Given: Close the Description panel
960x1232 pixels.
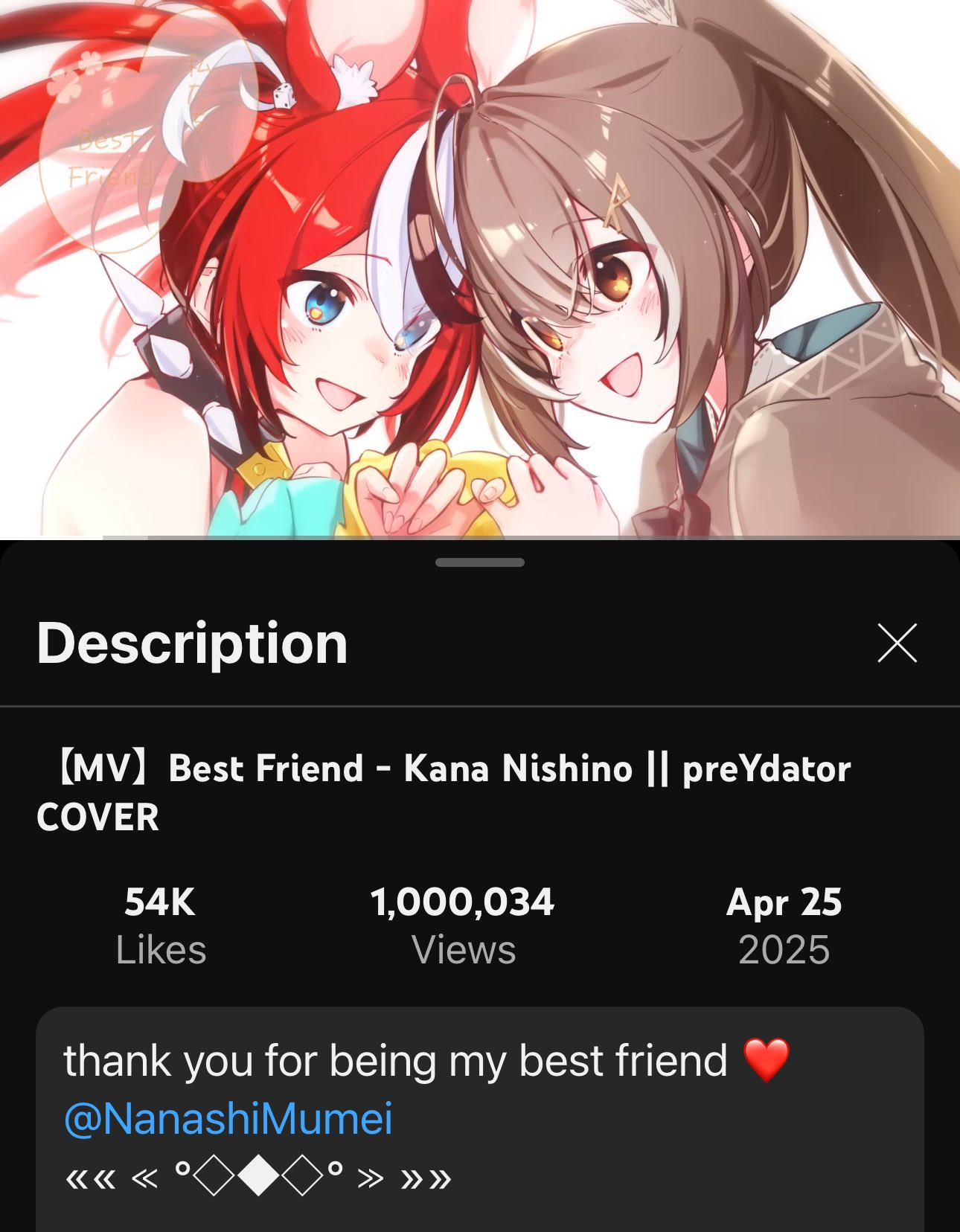Looking at the screenshot, I should coord(897,643).
